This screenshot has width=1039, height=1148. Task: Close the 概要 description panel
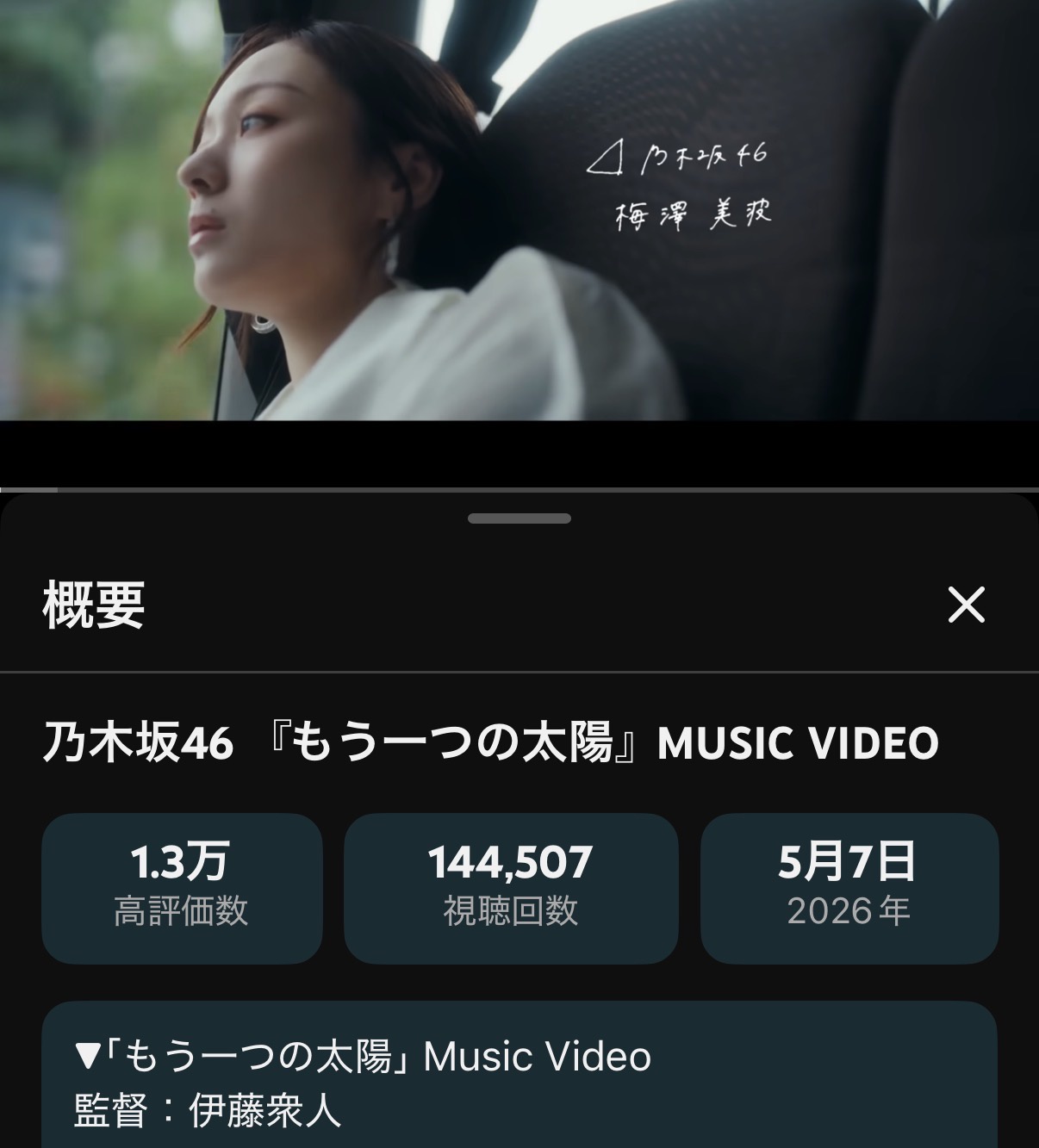pyautogui.click(x=966, y=605)
